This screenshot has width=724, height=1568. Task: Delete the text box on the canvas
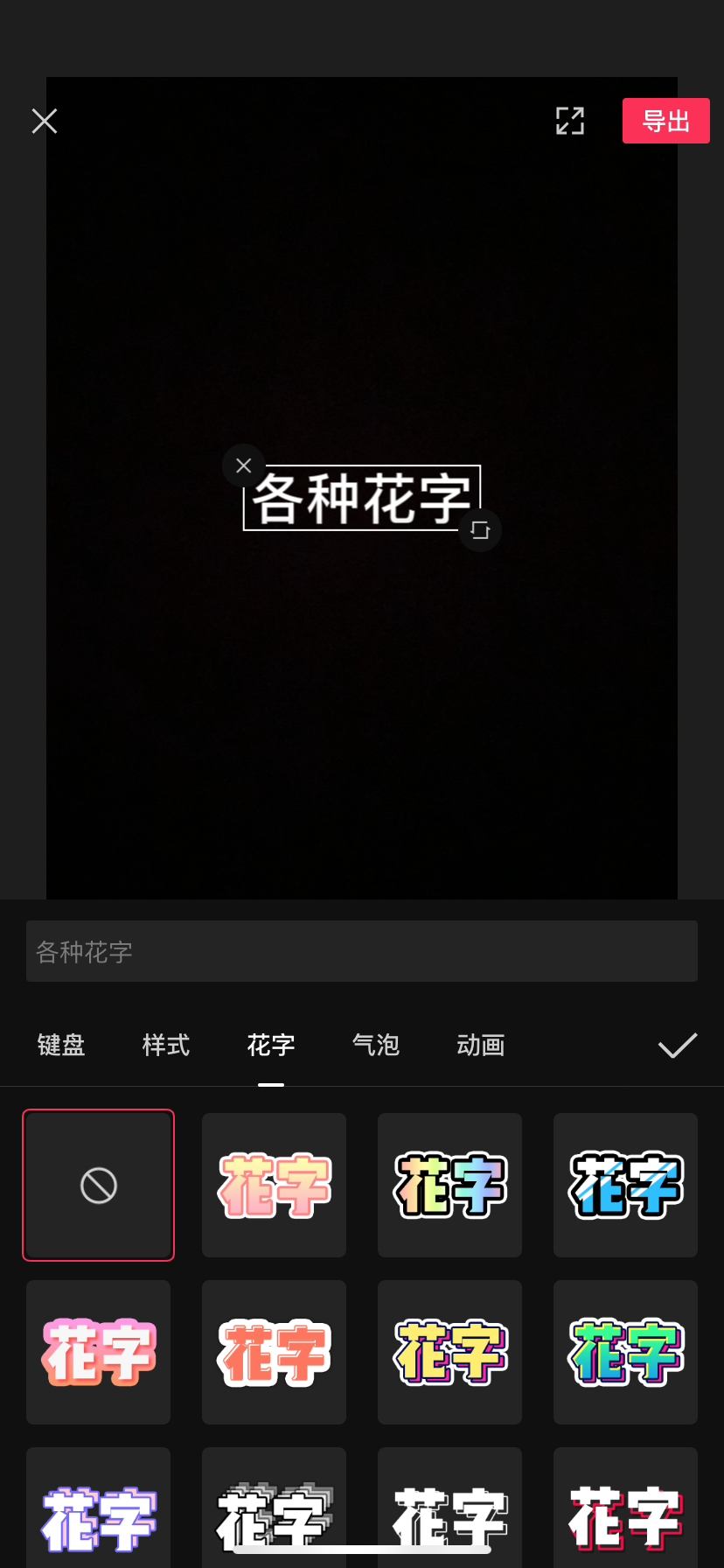point(244,465)
